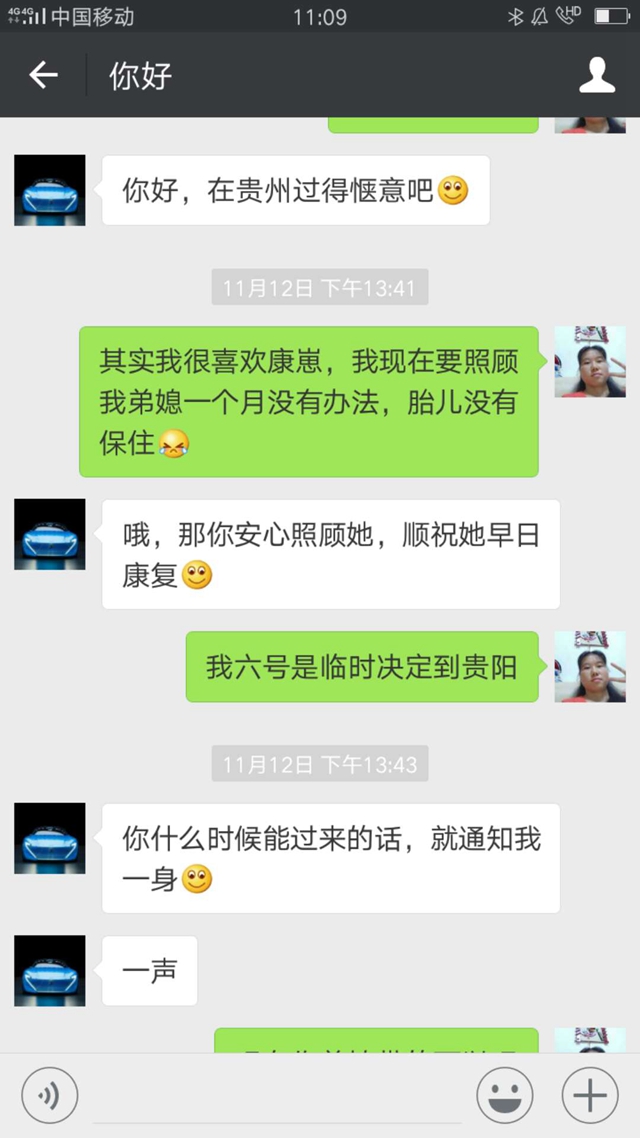Tap sender avatar beside 我六号是临时决定到贵阳

(x=590, y=666)
